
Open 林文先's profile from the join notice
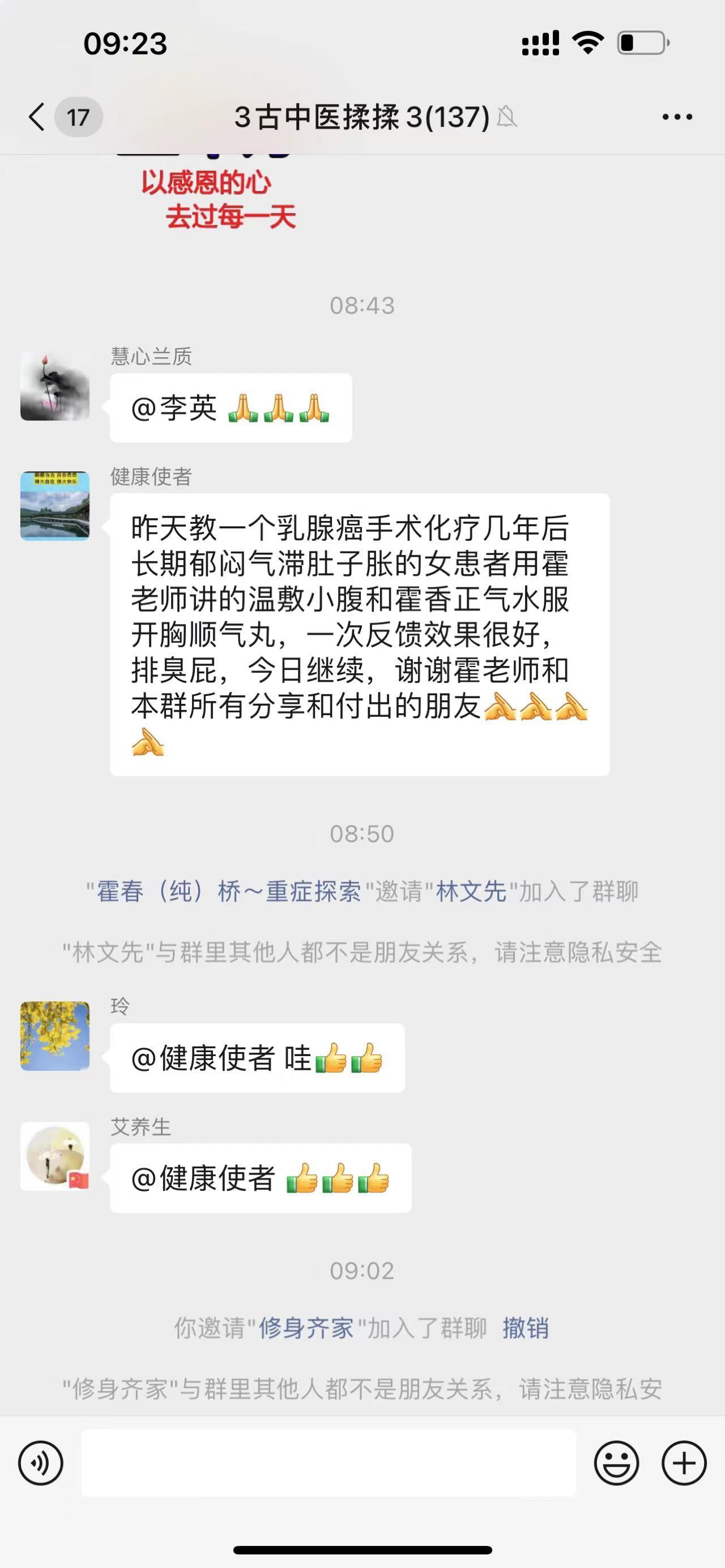click(471, 892)
